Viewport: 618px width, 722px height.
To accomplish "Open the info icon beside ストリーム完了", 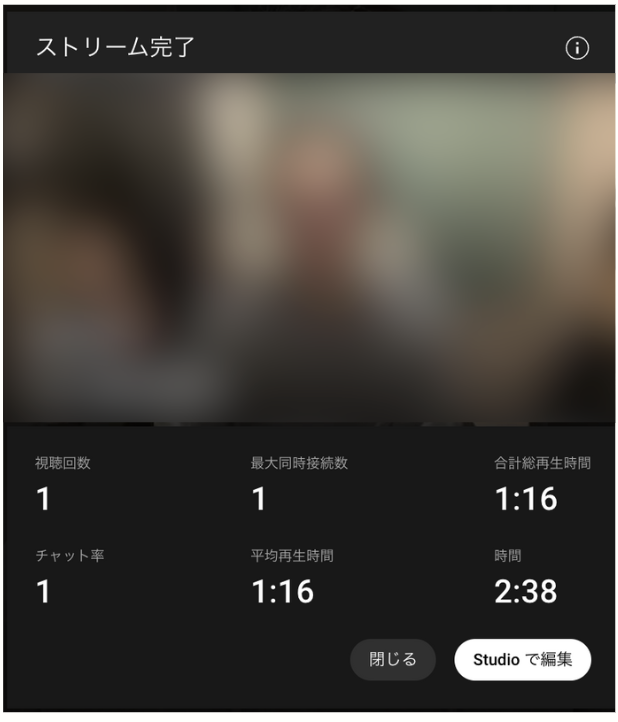I will [577, 48].
